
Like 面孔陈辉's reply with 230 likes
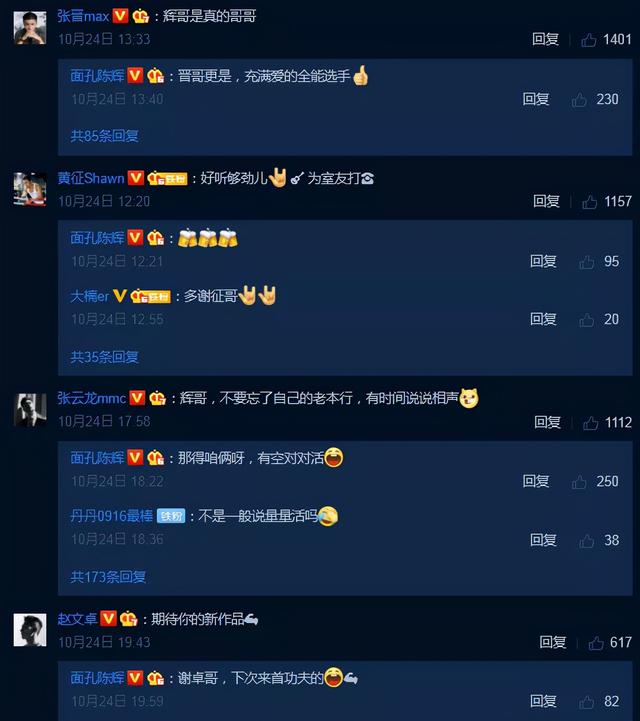tap(579, 100)
